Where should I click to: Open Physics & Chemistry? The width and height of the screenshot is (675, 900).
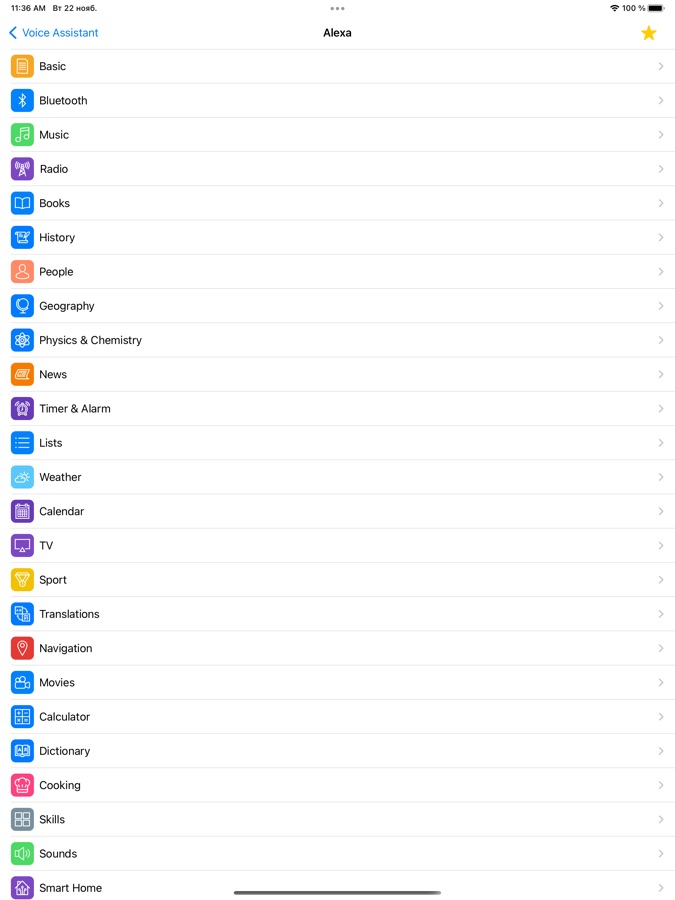(90, 340)
